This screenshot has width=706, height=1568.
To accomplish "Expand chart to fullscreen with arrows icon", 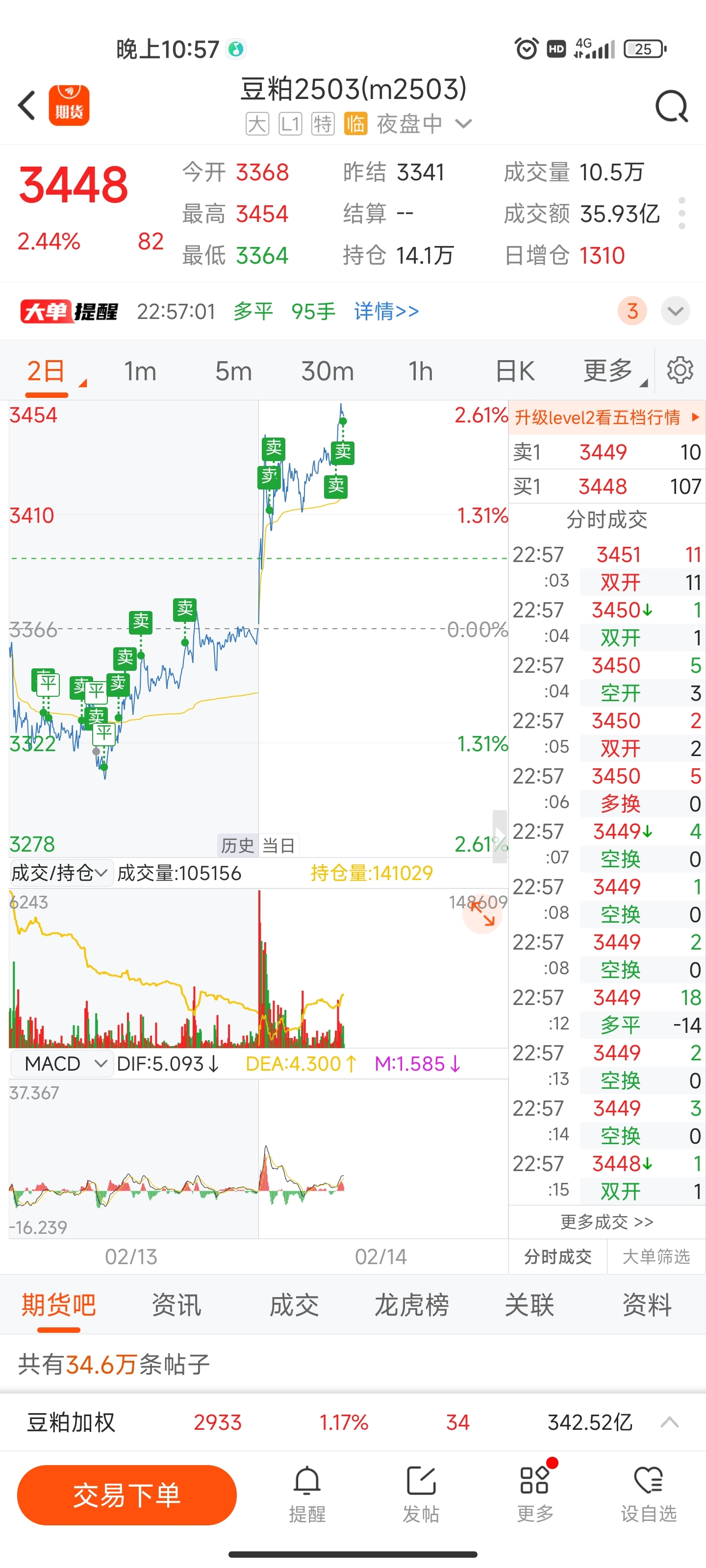I will coord(482,914).
